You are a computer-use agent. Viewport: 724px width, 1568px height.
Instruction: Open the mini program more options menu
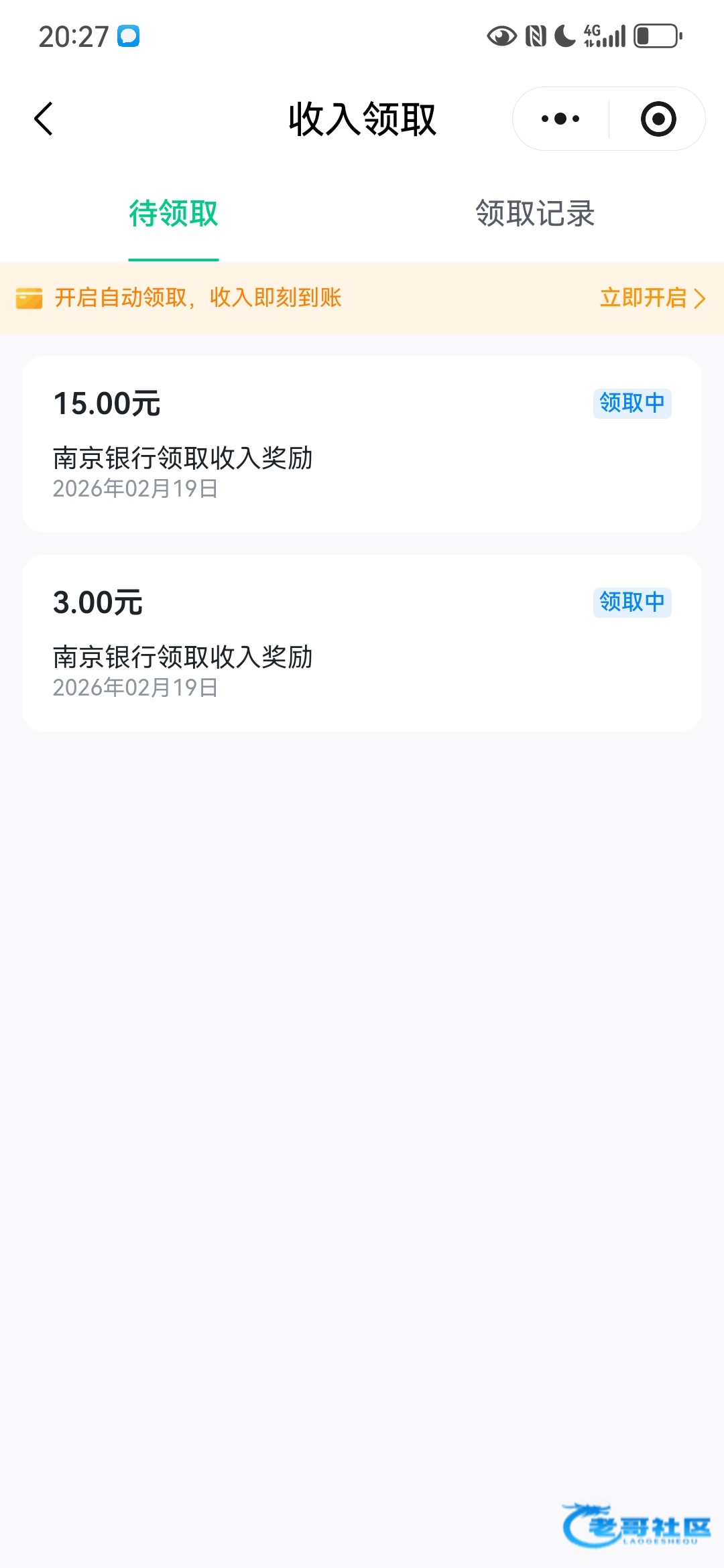[x=560, y=119]
